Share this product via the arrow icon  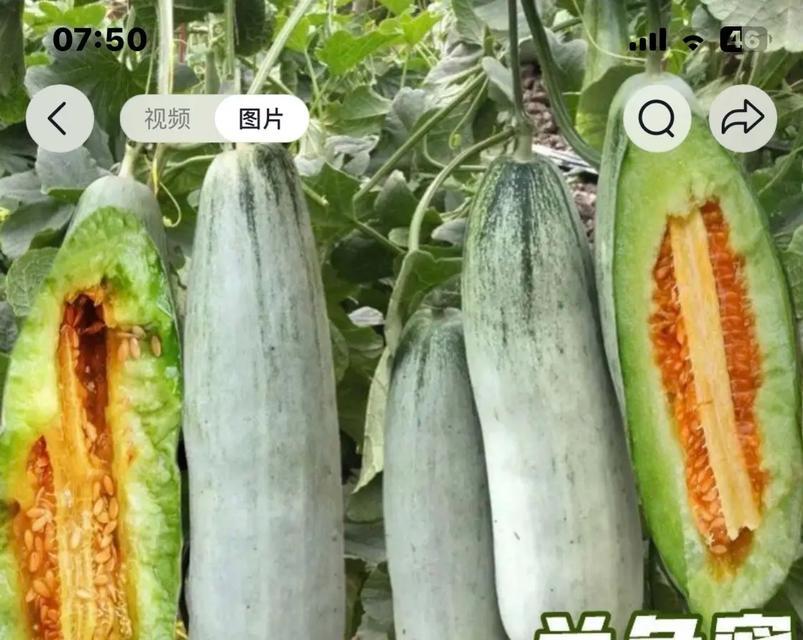click(742, 119)
